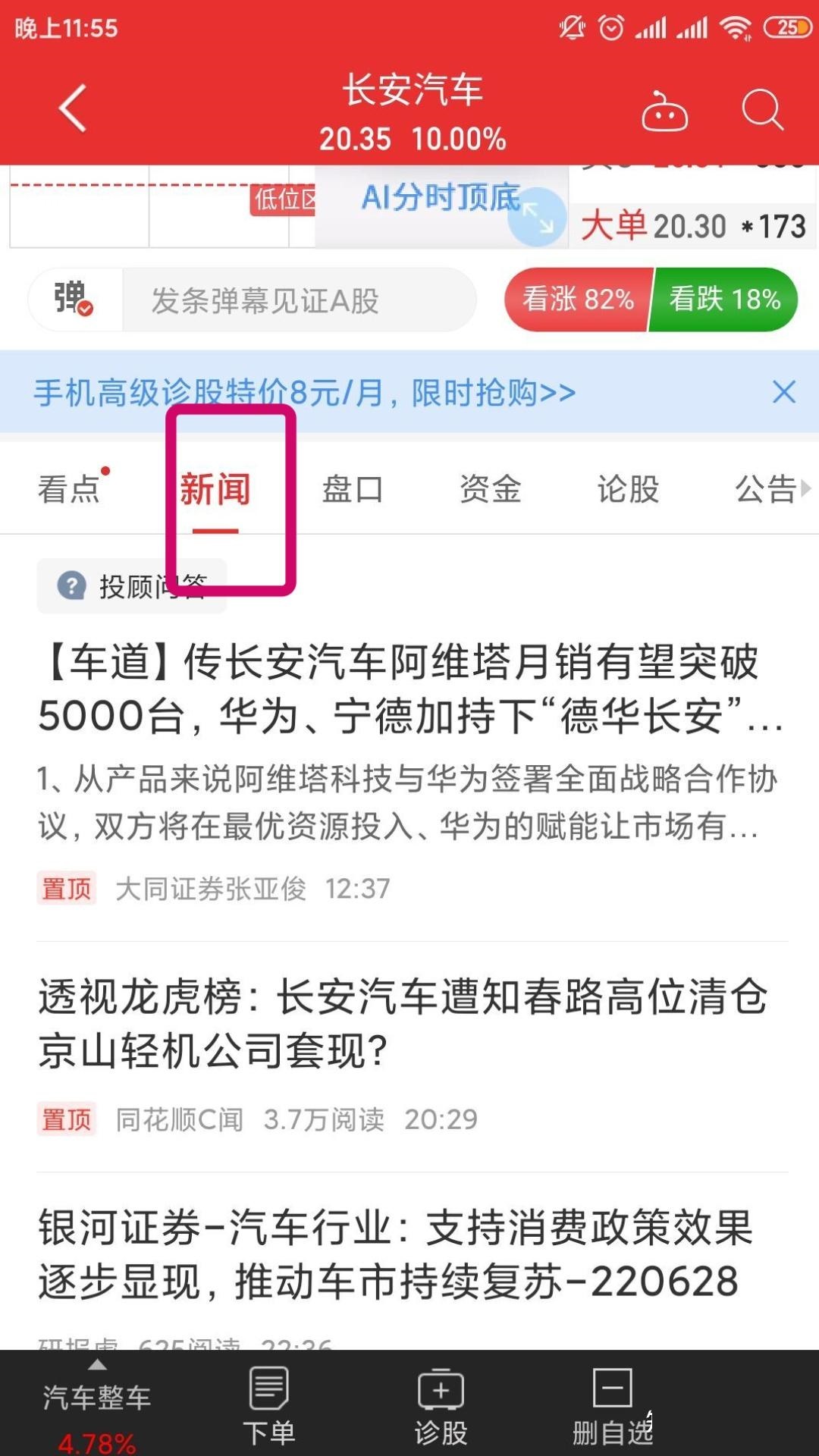Viewport: 819px width, 1456px height.
Task: Open the search magnifier icon
Action: point(761,111)
